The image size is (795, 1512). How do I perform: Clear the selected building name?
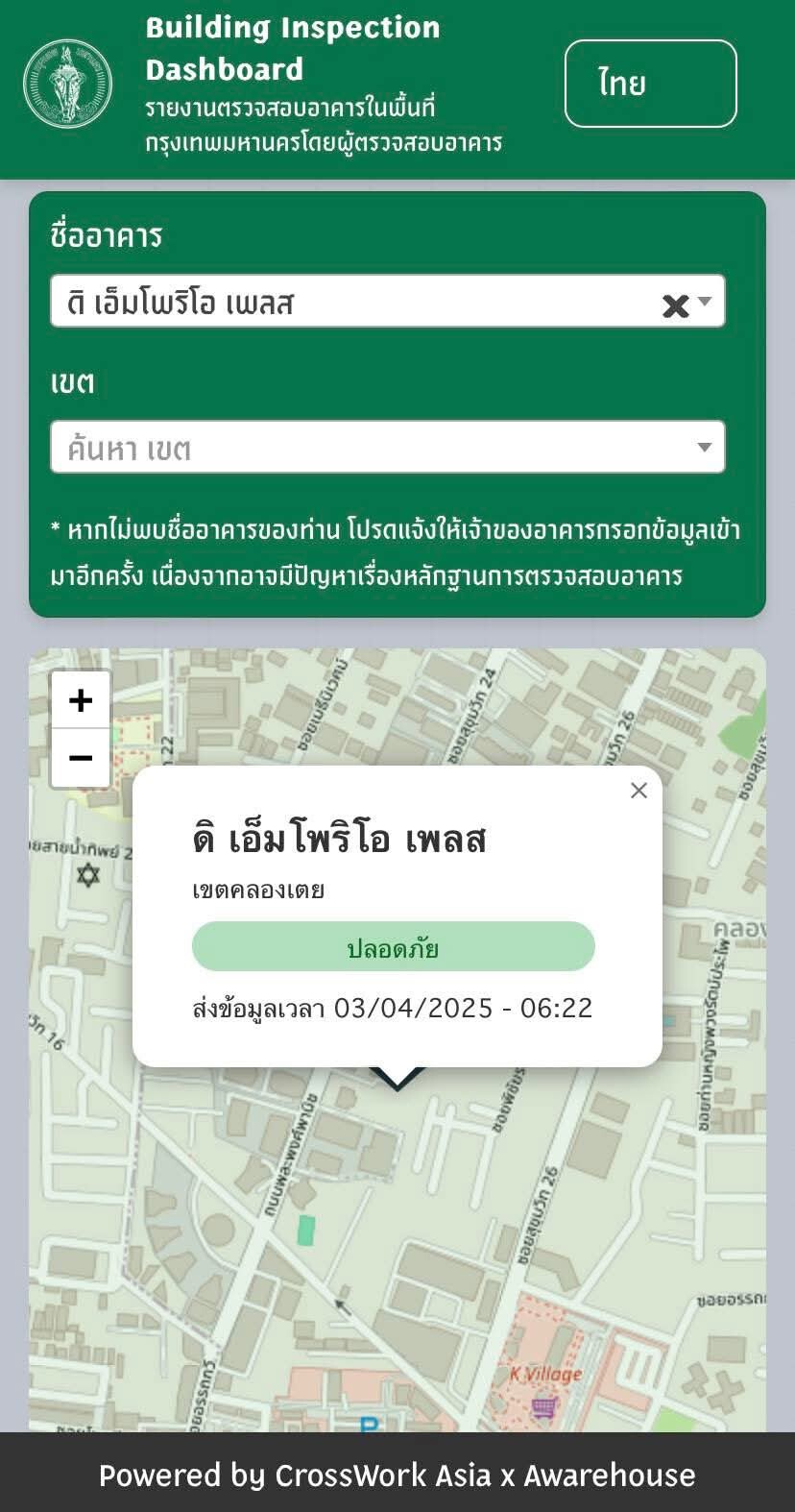click(675, 305)
